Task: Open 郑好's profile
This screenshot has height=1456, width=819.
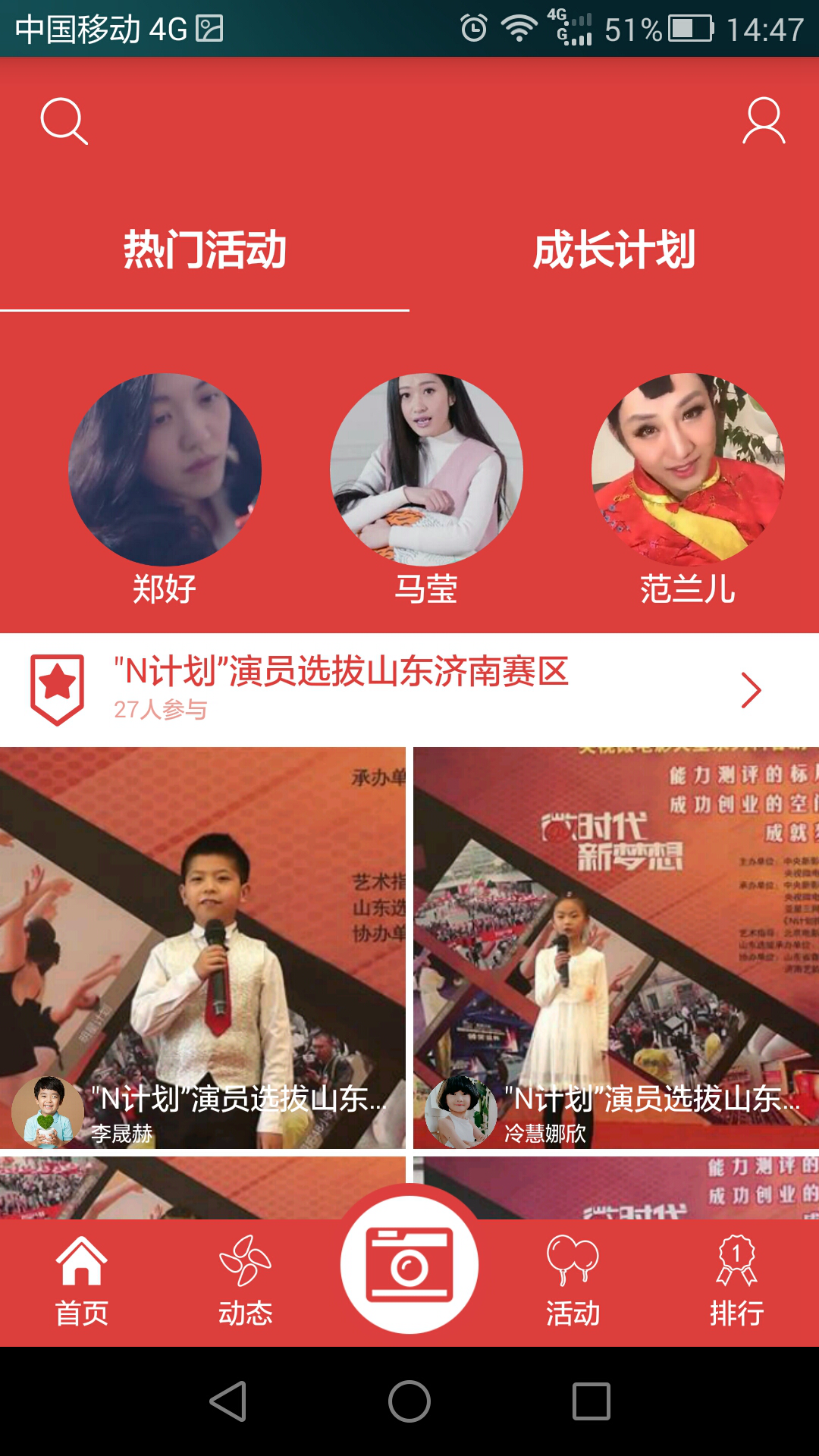Action: point(165,470)
